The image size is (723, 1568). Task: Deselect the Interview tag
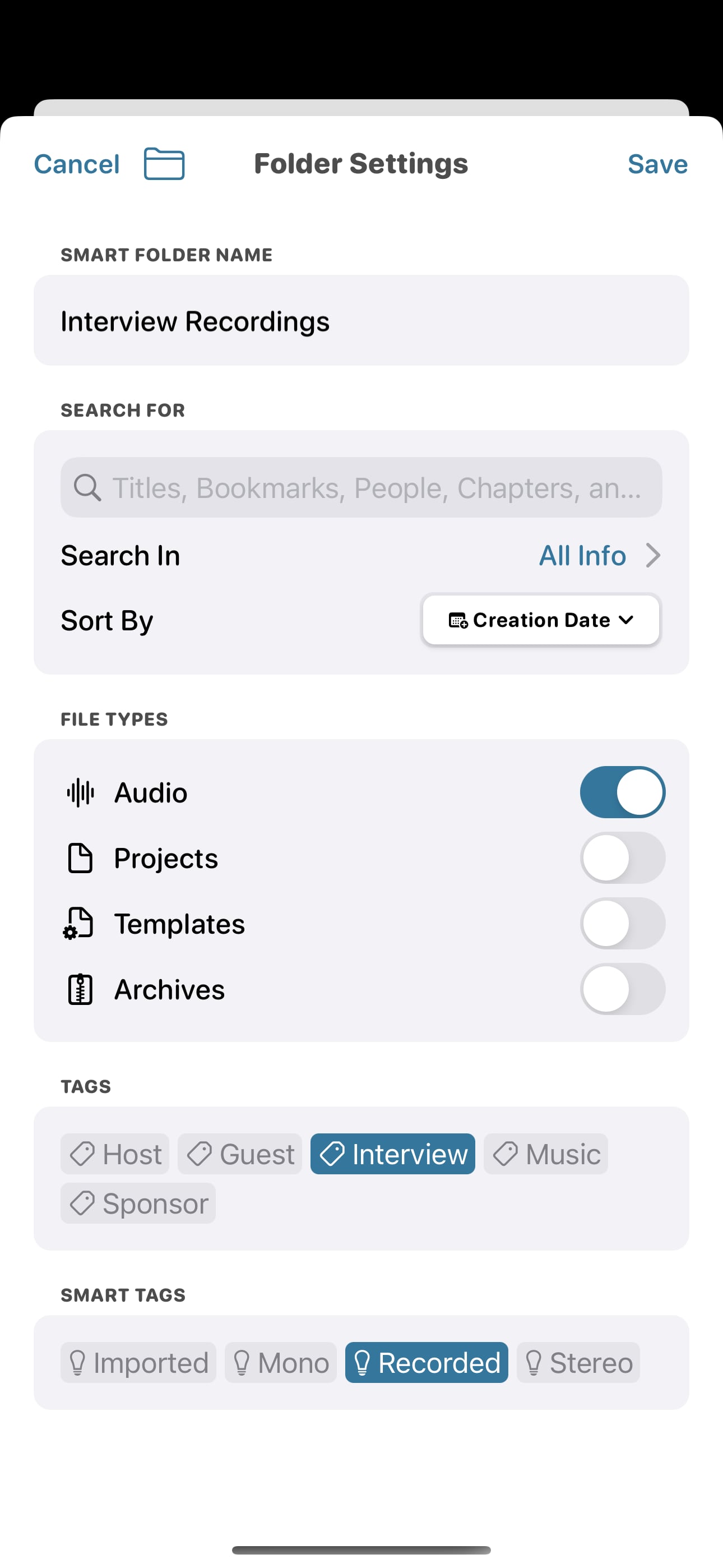(392, 1154)
